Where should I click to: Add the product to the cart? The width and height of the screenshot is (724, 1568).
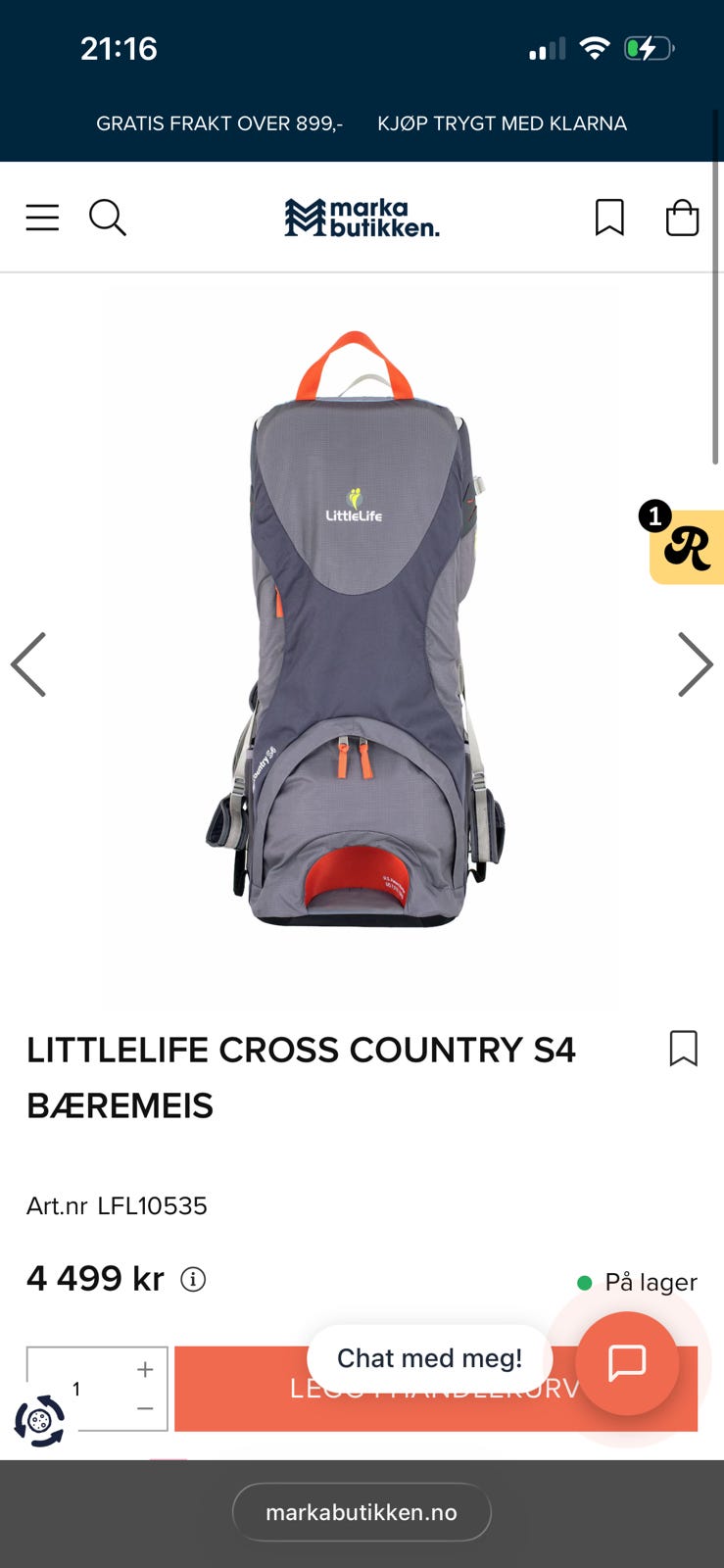point(436,1389)
